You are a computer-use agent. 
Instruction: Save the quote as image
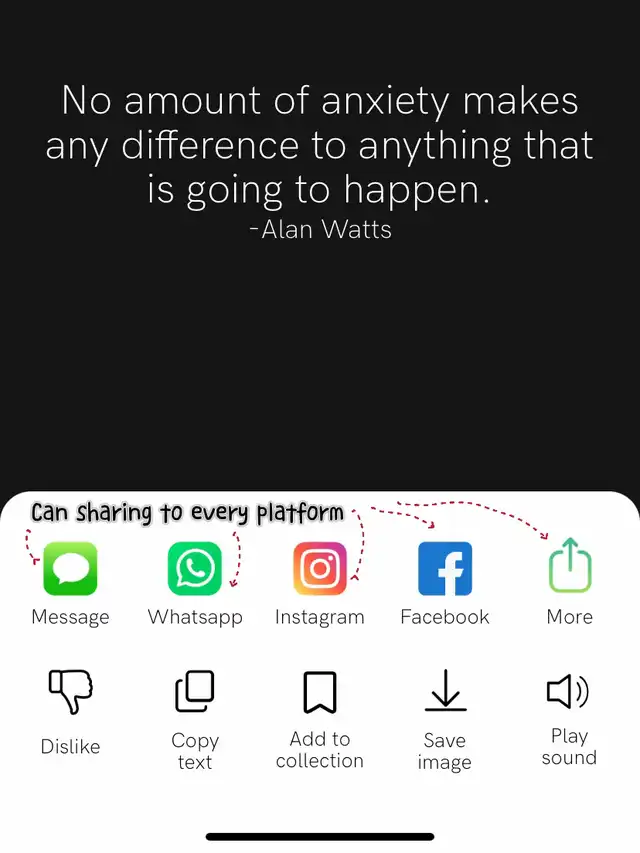point(445,690)
